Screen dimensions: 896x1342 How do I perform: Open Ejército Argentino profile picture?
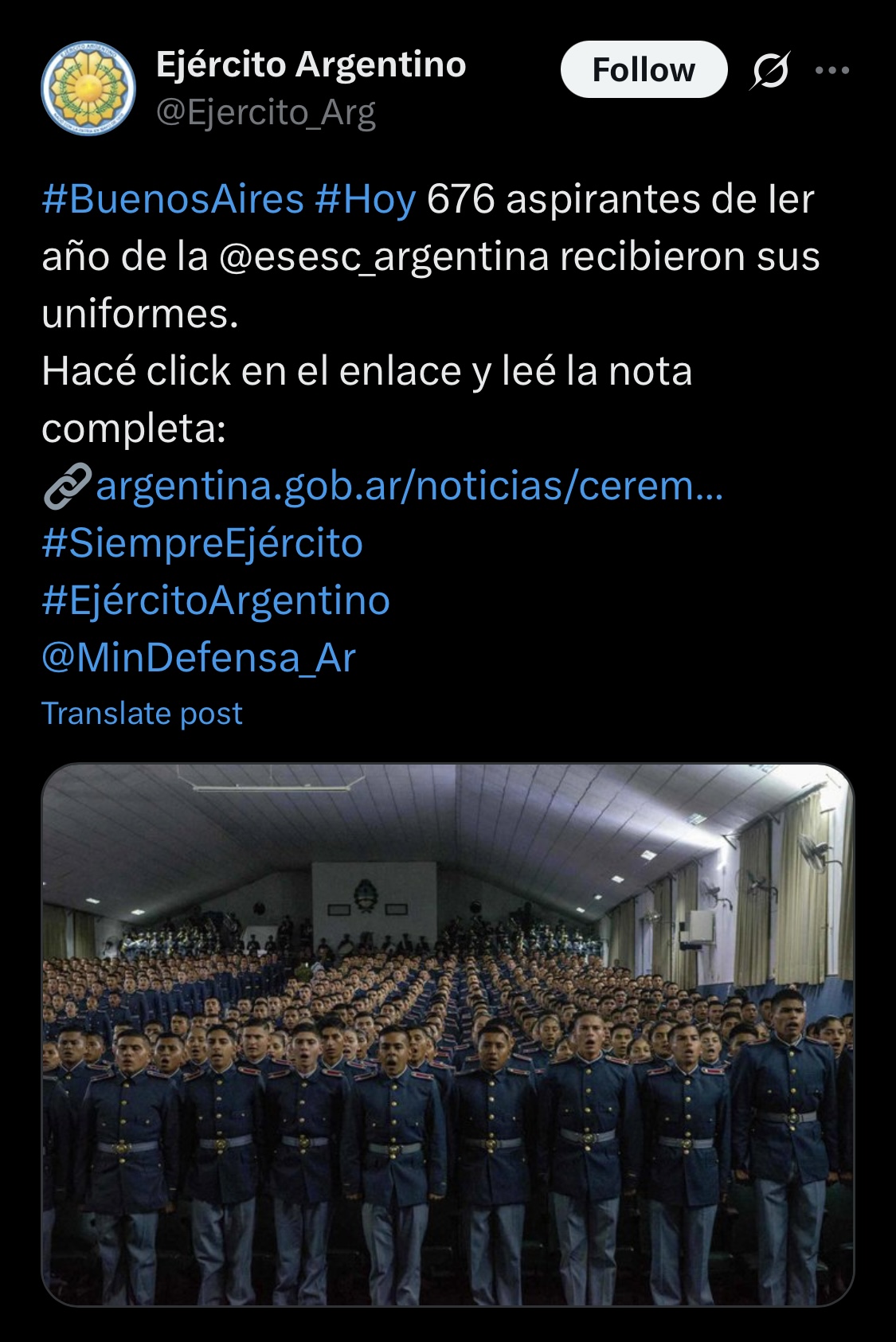[88, 88]
